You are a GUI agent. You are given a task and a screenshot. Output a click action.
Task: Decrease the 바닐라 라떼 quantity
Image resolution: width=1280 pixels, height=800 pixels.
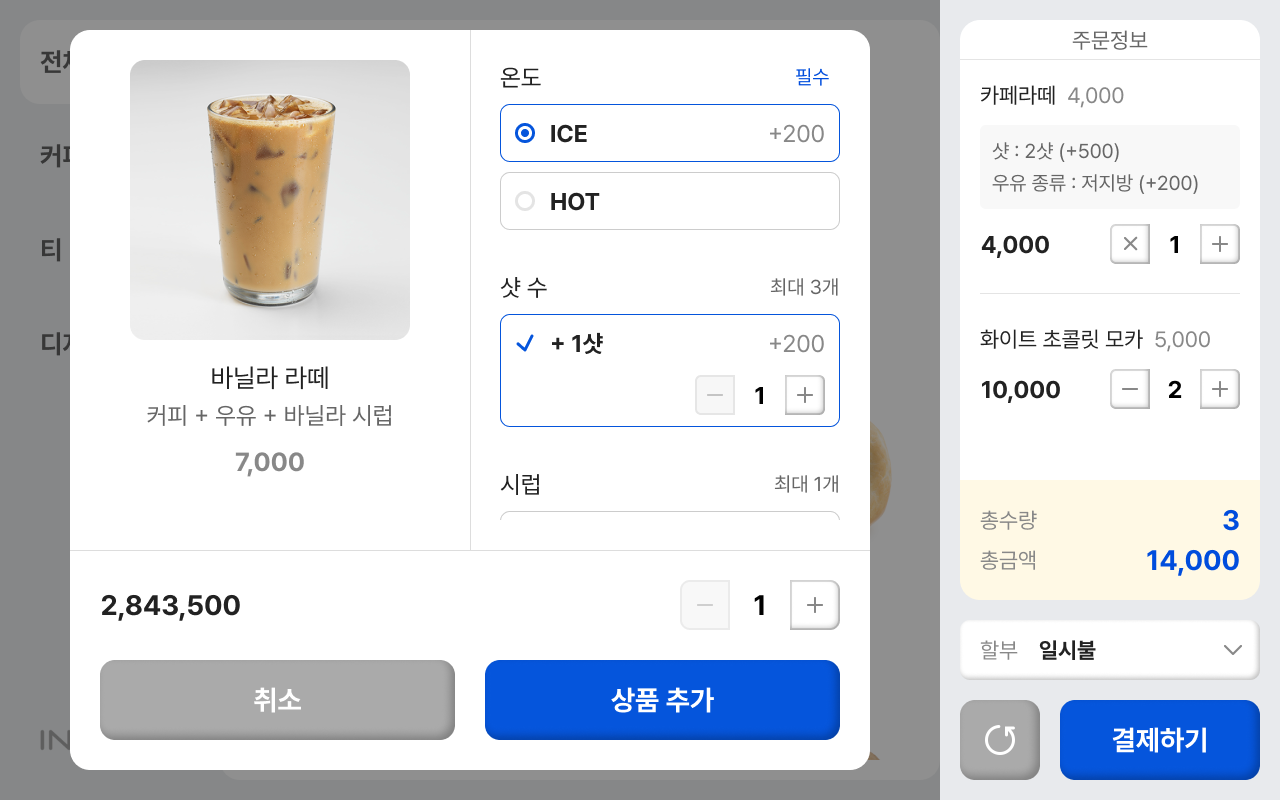(x=705, y=605)
